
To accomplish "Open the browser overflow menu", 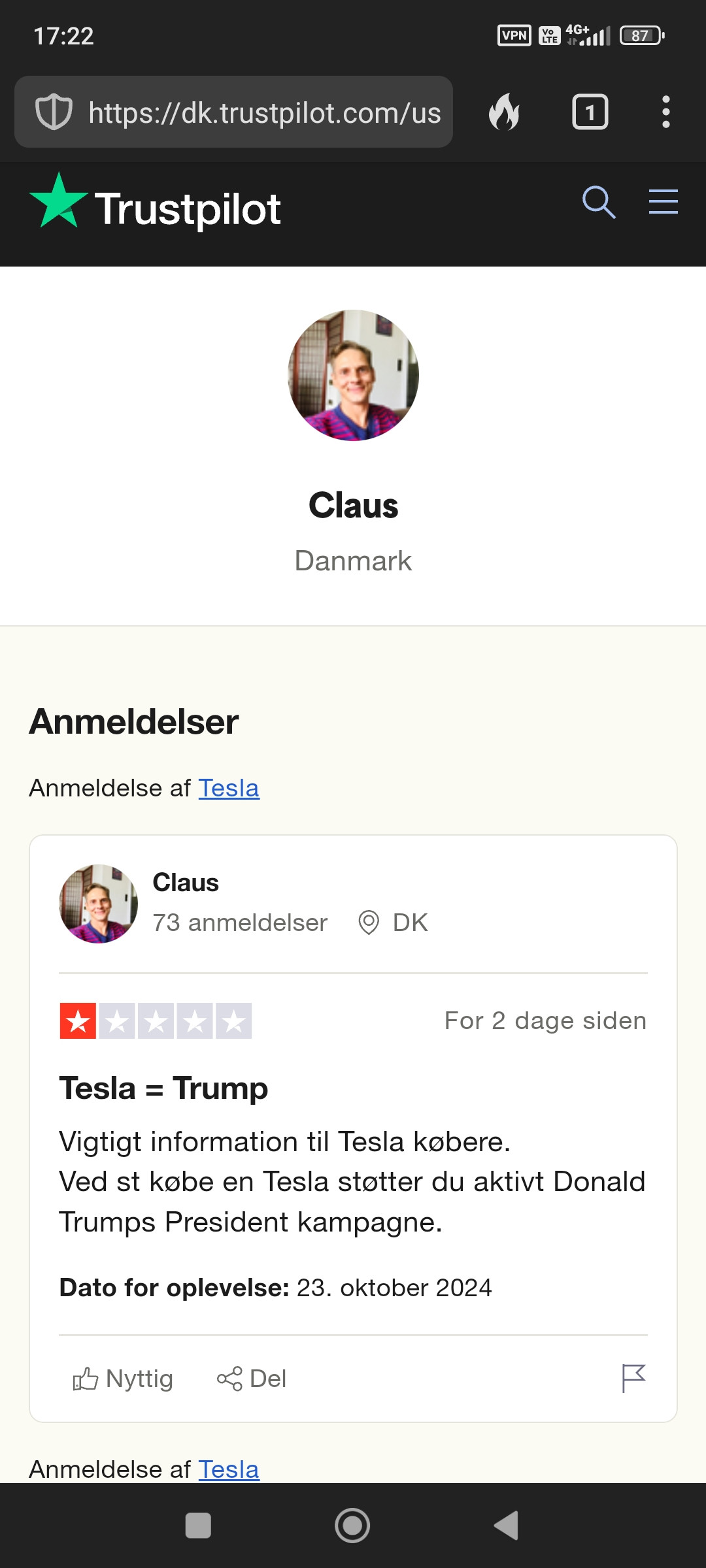I will [665, 112].
